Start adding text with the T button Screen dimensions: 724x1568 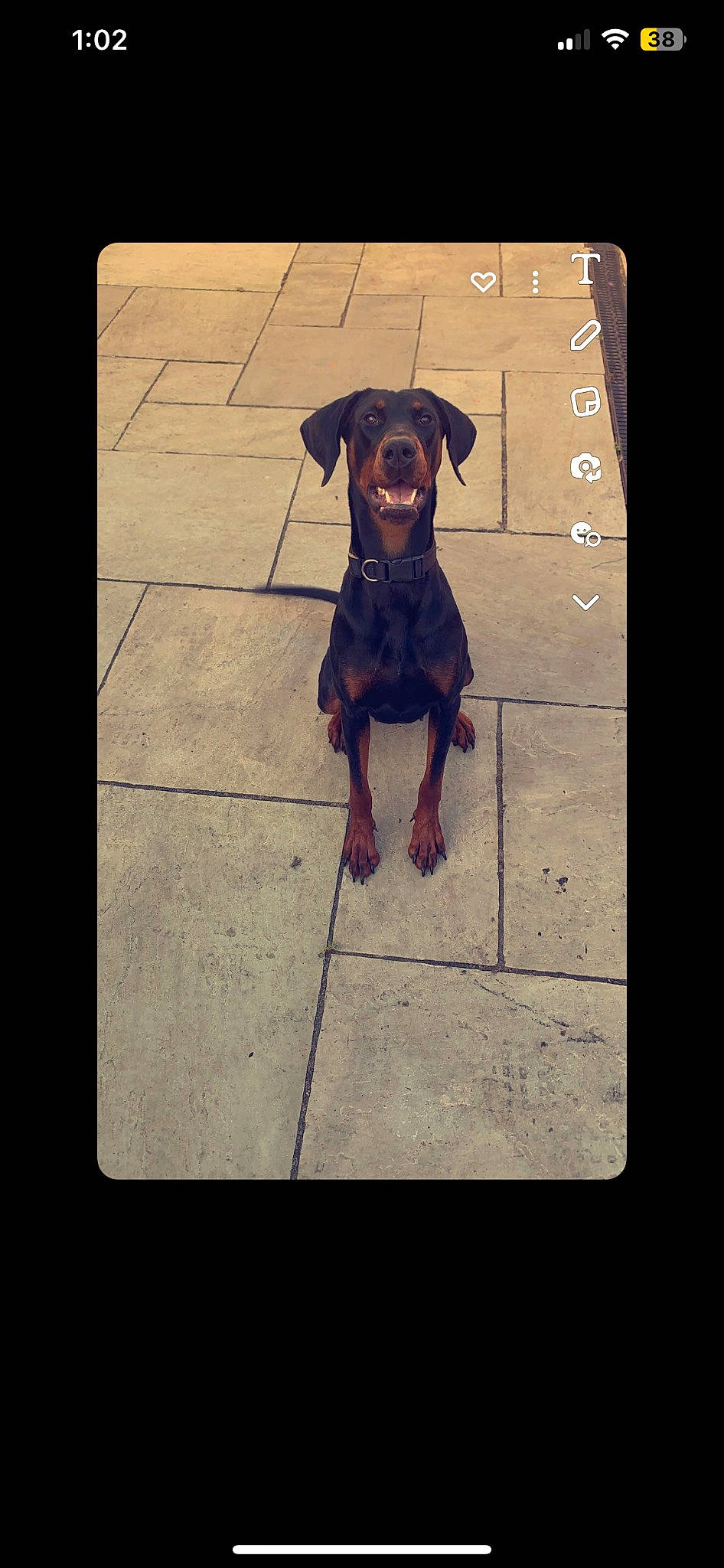coord(586,270)
